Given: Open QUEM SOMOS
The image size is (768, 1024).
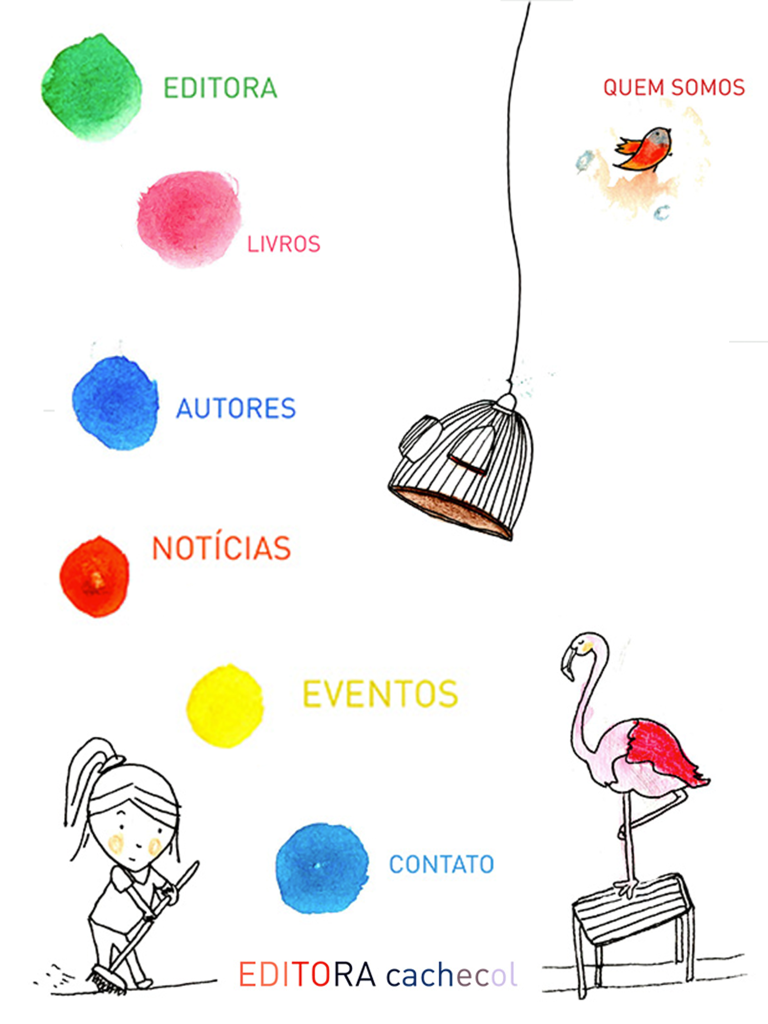Looking at the screenshot, I should [673, 88].
